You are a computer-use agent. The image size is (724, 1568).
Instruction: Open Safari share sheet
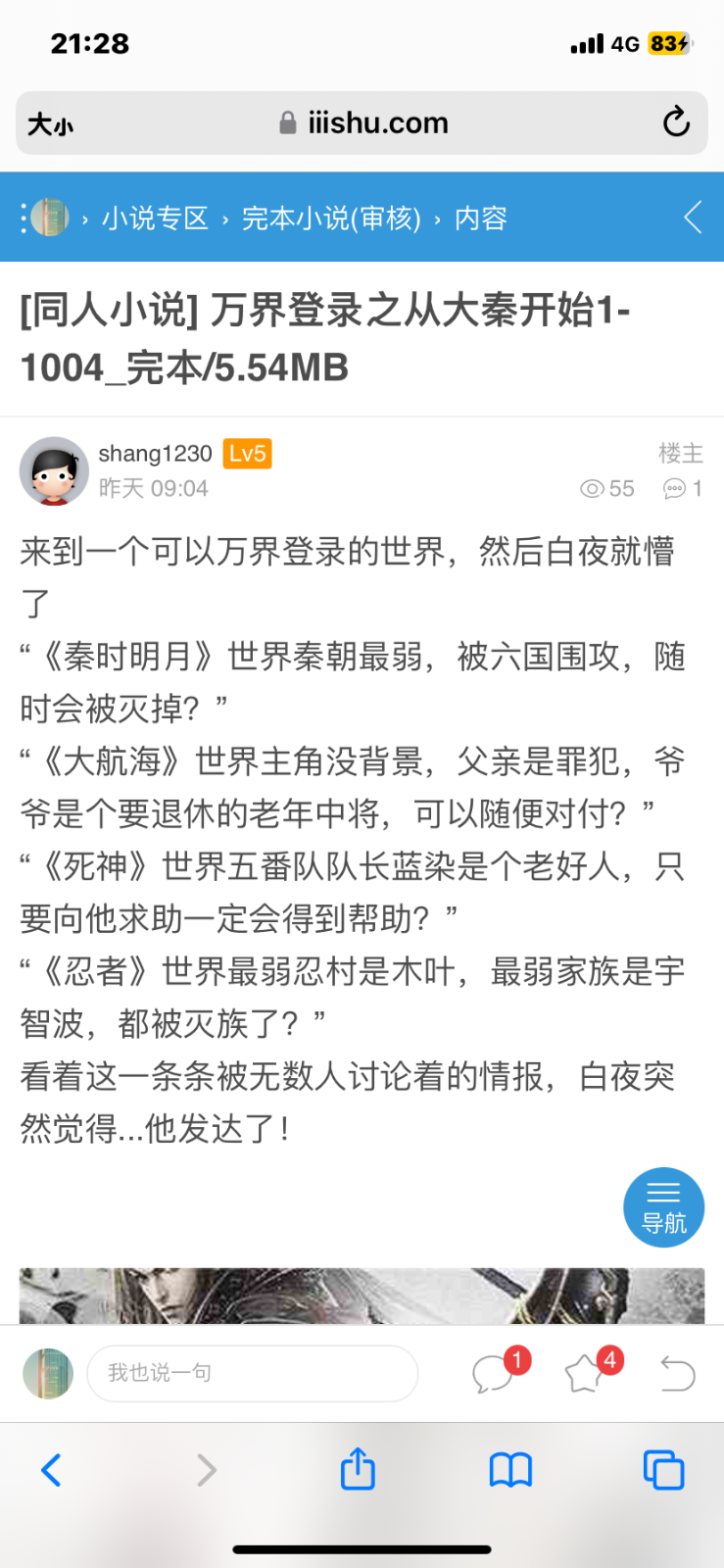coord(358,1470)
